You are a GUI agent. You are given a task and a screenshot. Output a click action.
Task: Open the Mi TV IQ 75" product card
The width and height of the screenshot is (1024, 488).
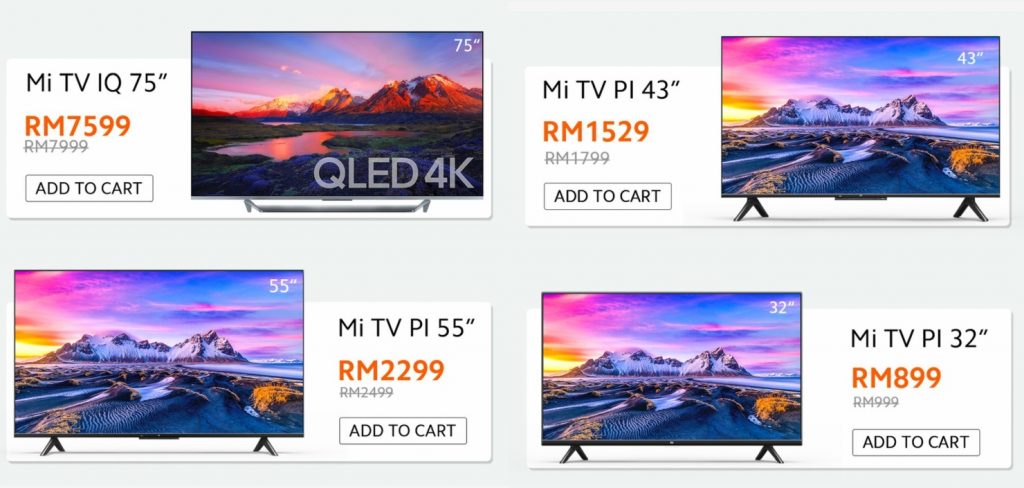coord(337,115)
